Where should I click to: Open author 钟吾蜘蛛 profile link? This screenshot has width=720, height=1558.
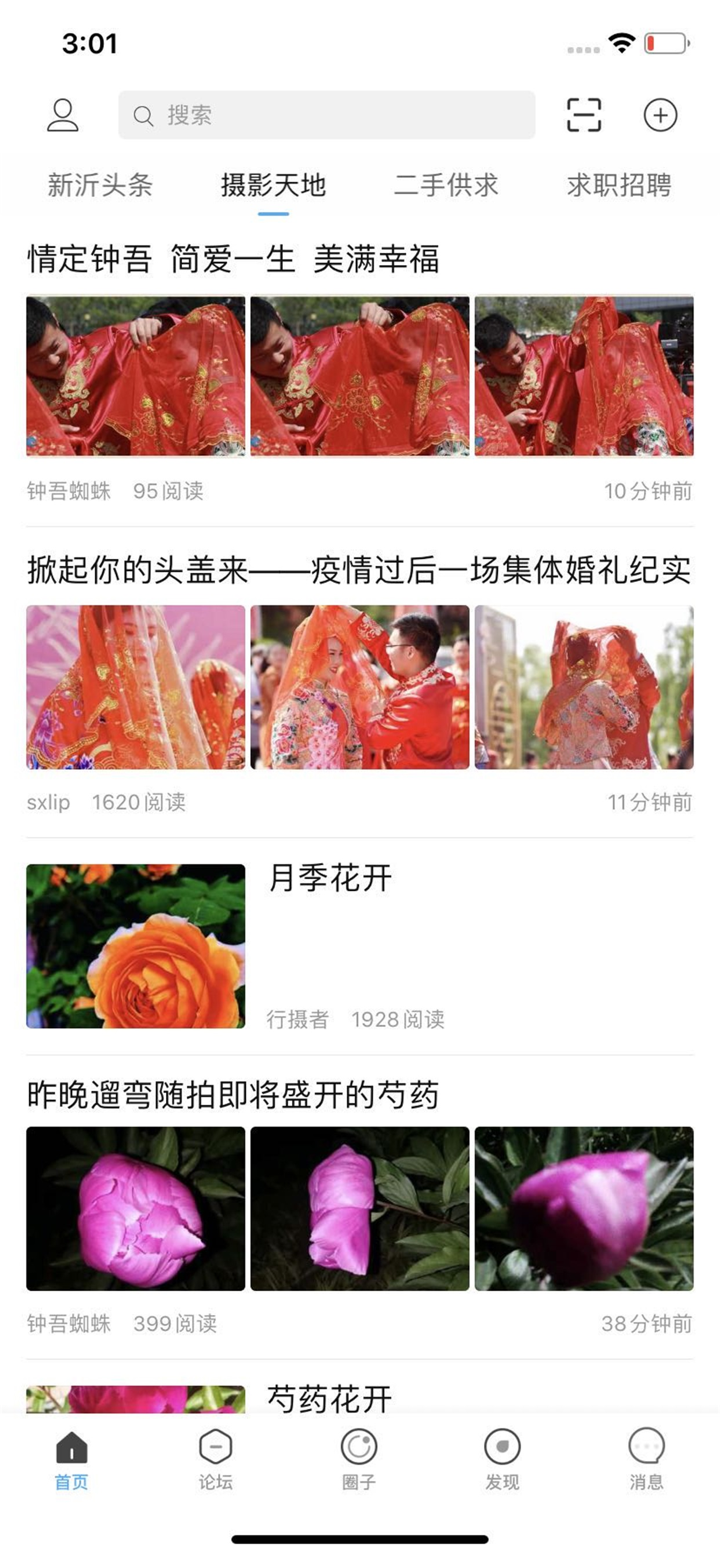66,491
